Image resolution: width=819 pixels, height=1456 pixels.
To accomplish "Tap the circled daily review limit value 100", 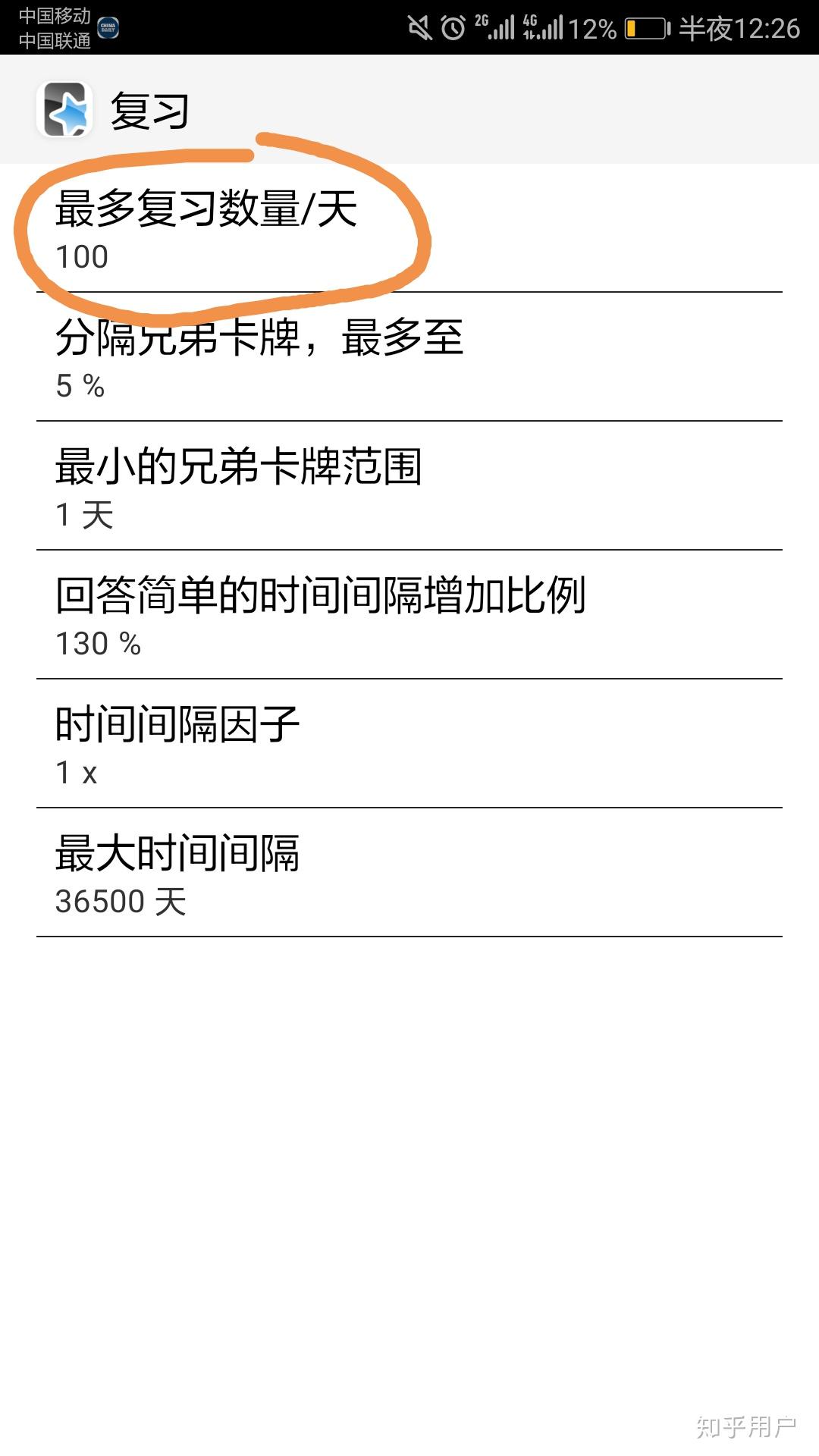I will (82, 258).
